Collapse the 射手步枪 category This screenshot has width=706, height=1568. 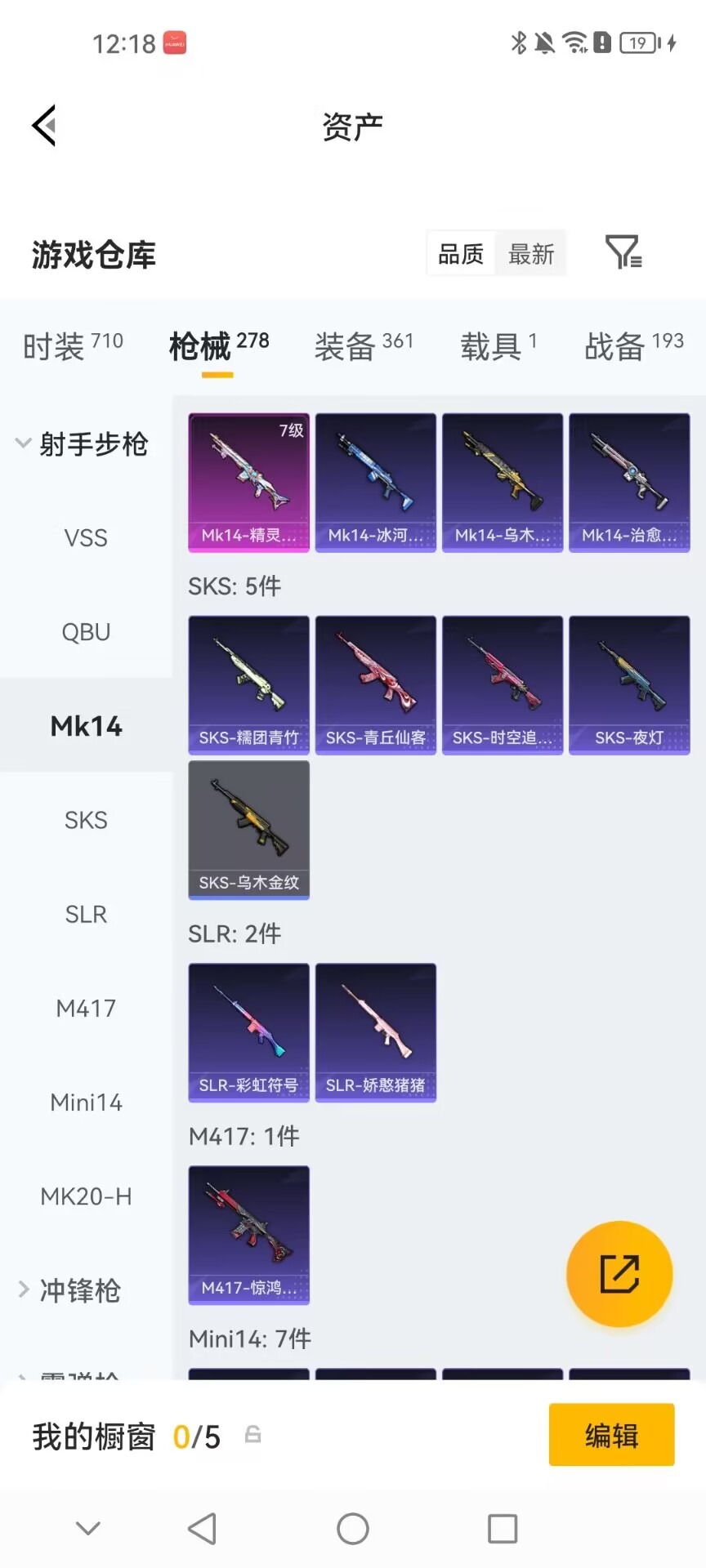tap(82, 444)
